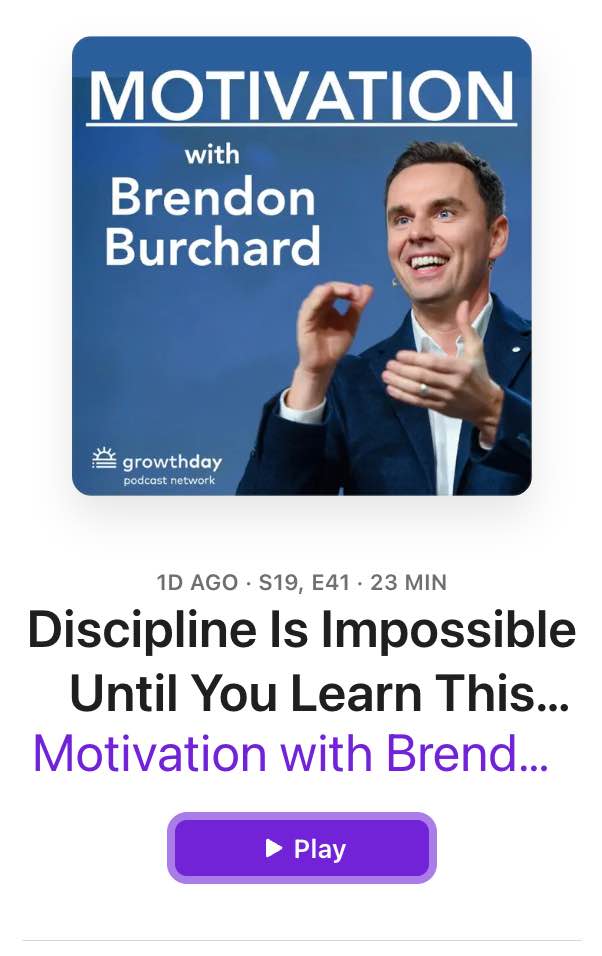Open the Motivation with Brendon show link
The height and width of the screenshot is (956, 602).
(x=291, y=754)
